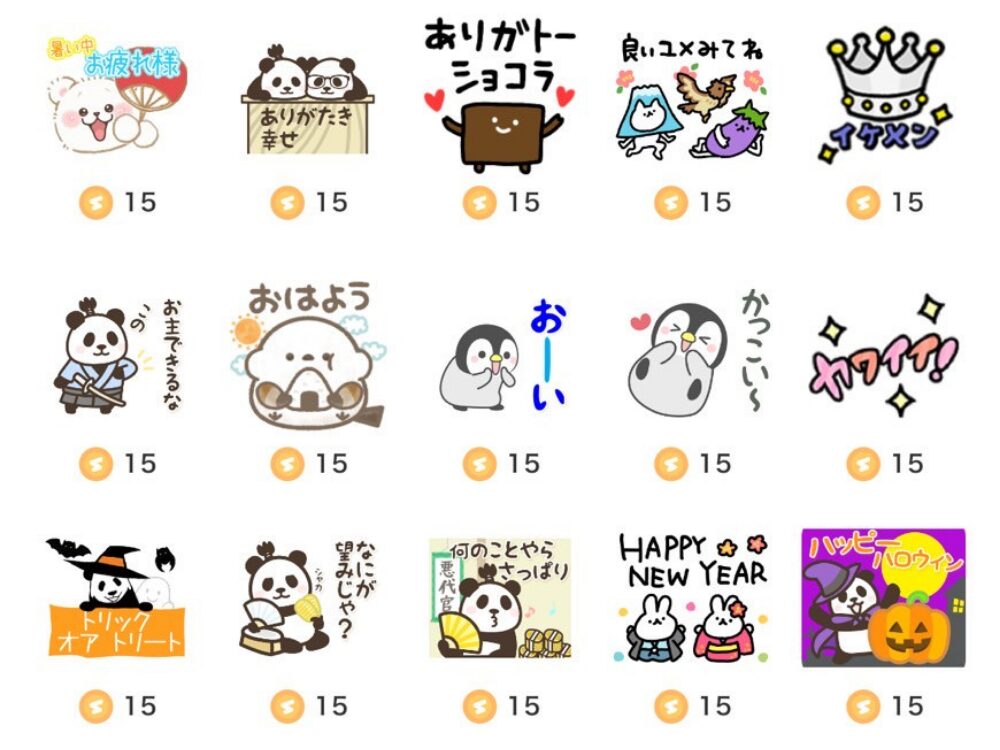1000x750 pixels.
Task: Open the トリックオアトリート panda sticker
Action: point(115,598)
